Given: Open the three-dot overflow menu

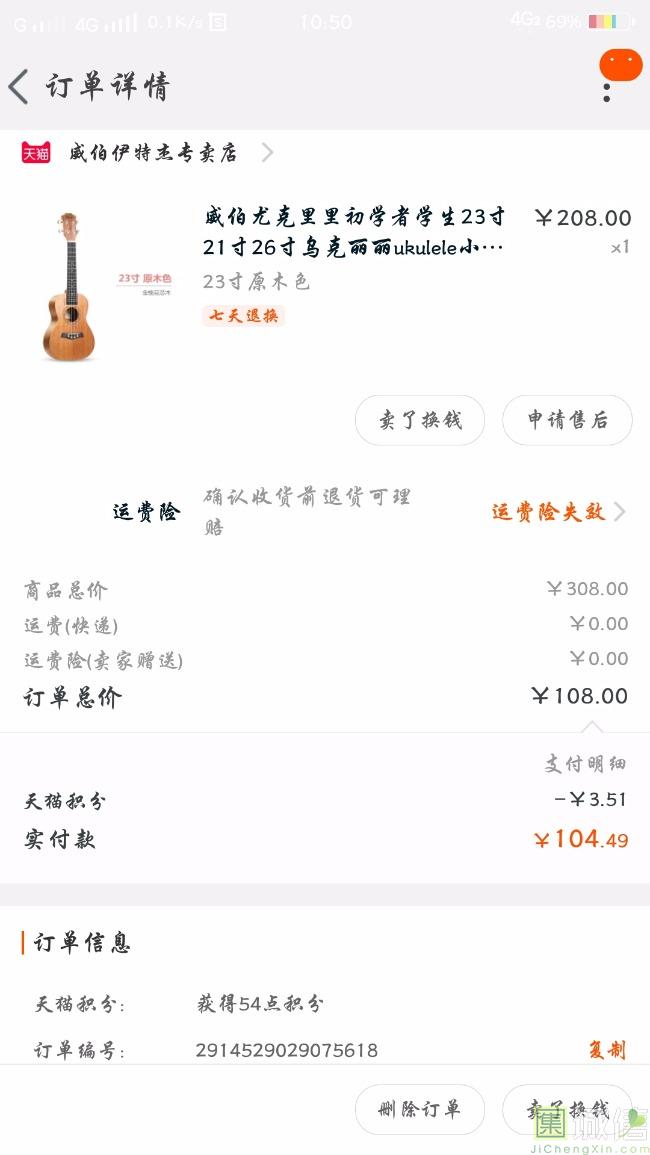Looking at the screenshot, I should (x=606, y=92).
